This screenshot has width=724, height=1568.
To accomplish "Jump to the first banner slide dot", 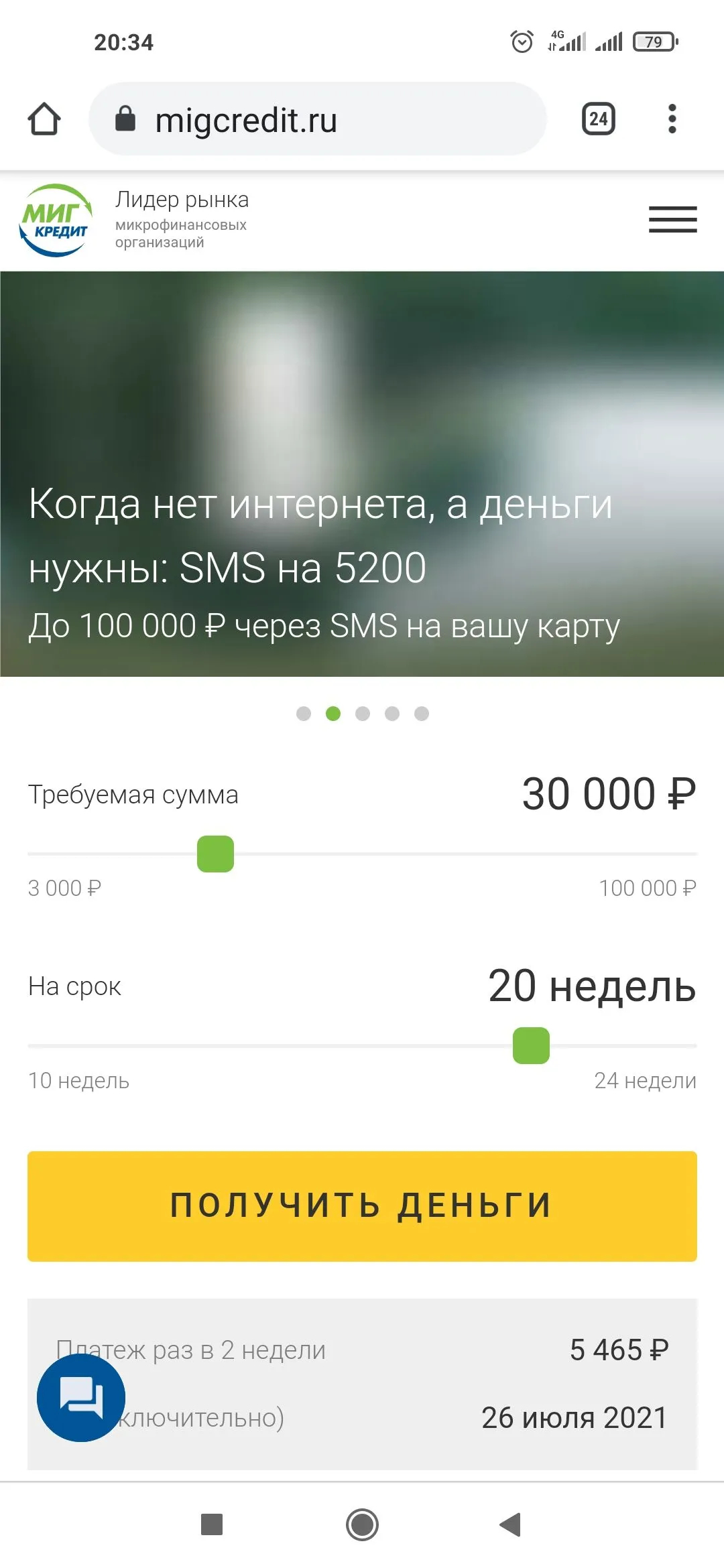I will click(x=304, y=714).
